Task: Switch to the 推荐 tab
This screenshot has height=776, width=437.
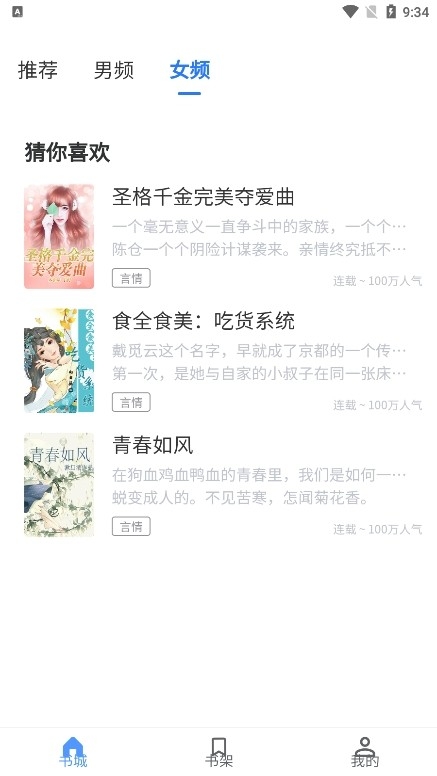Action: pyautogui.click(x=38, y=70)
